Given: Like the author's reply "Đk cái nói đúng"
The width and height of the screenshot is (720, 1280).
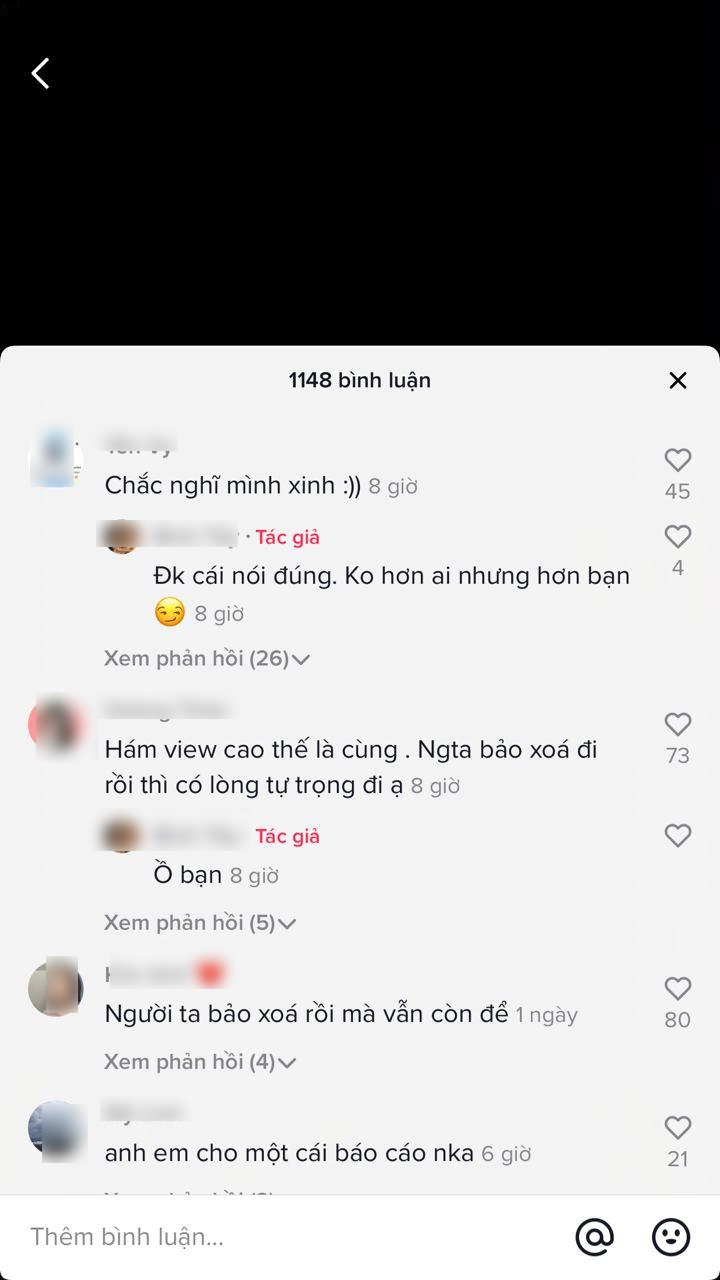Looking at the screenshot, I should pyautogui.click(x=678, y=537).
